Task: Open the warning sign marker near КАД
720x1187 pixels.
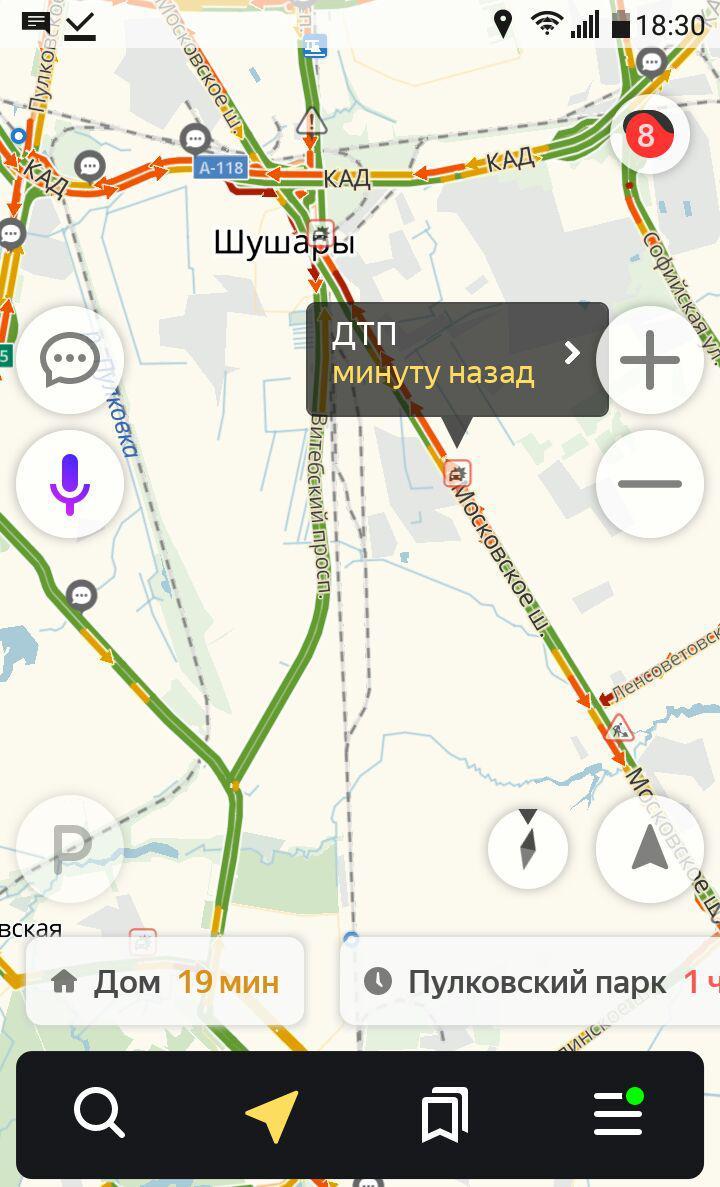Action: coord(312,123)
